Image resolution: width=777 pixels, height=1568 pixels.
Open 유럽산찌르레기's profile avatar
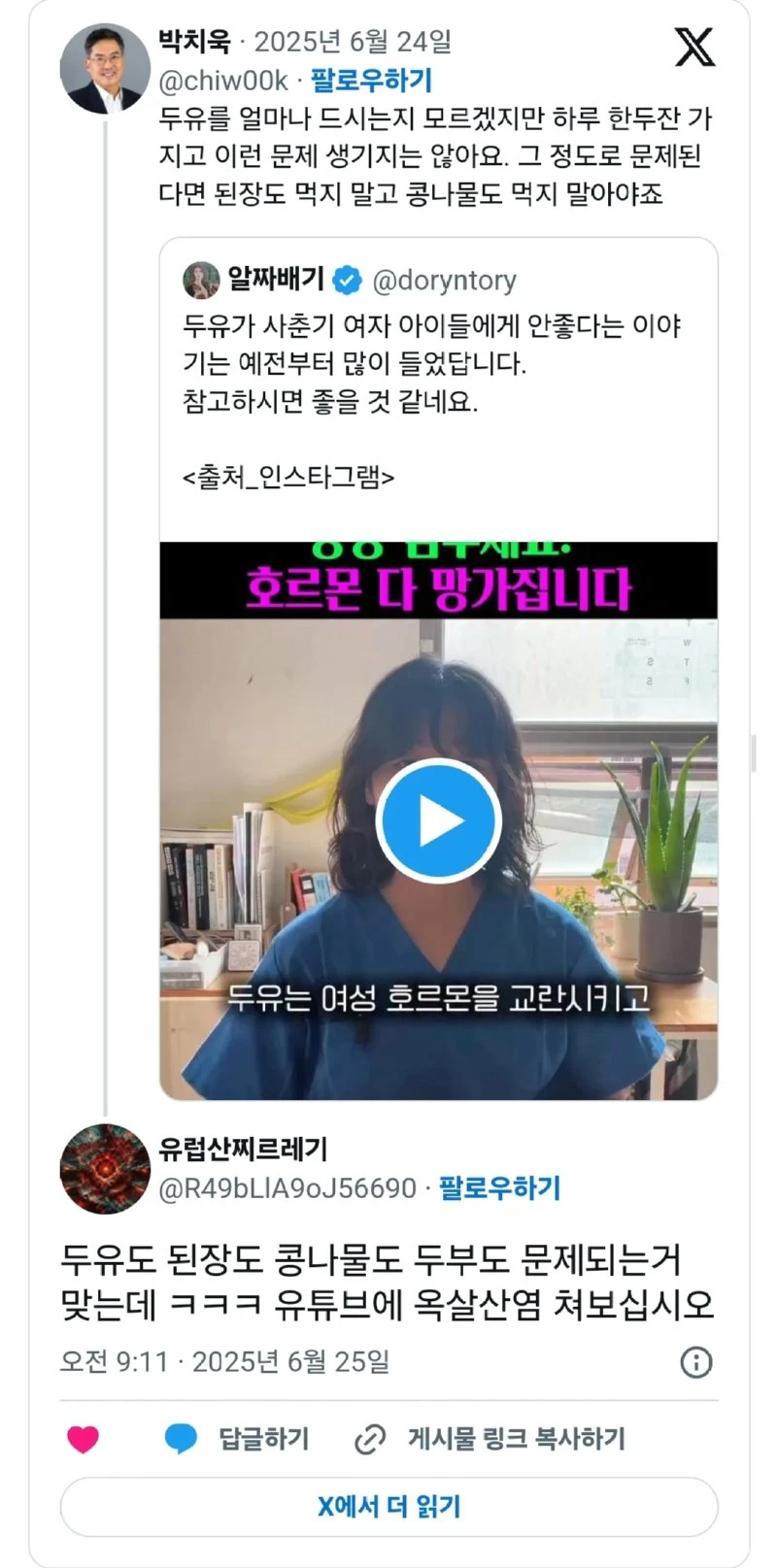tap(105, 1169)
